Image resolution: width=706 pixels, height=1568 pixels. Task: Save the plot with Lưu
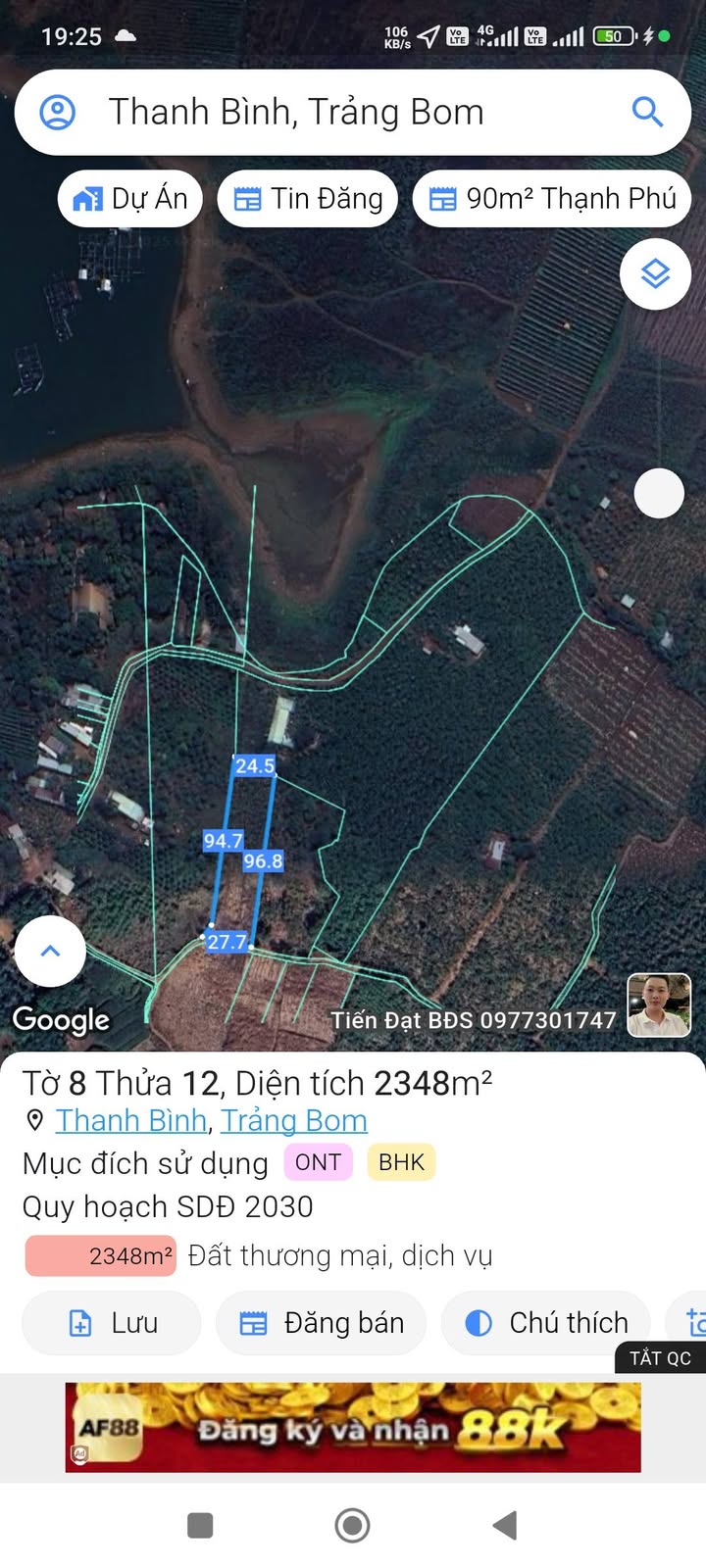(112, 1323)
